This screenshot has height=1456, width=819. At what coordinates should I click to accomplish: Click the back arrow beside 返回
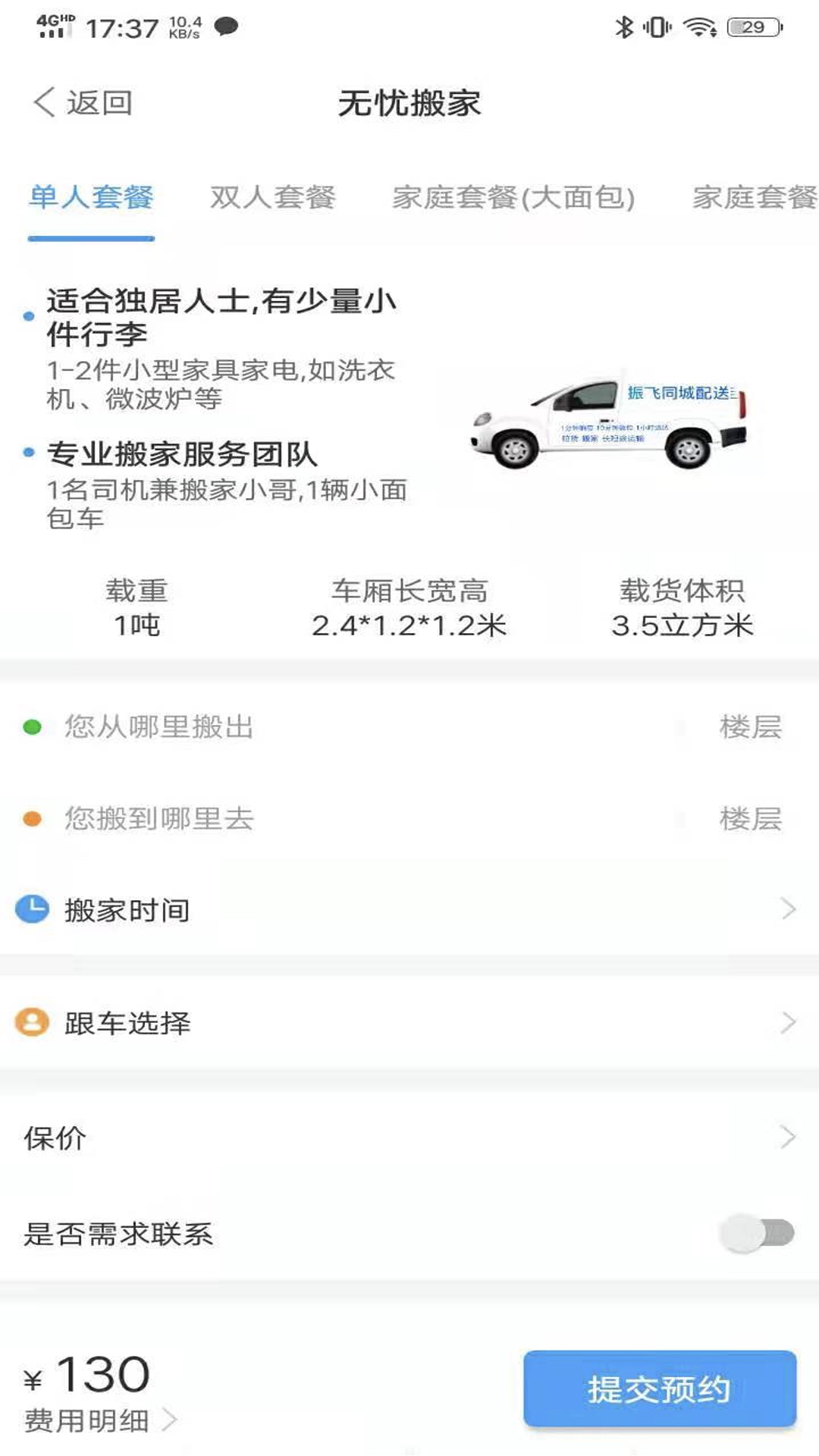[43, 102]
